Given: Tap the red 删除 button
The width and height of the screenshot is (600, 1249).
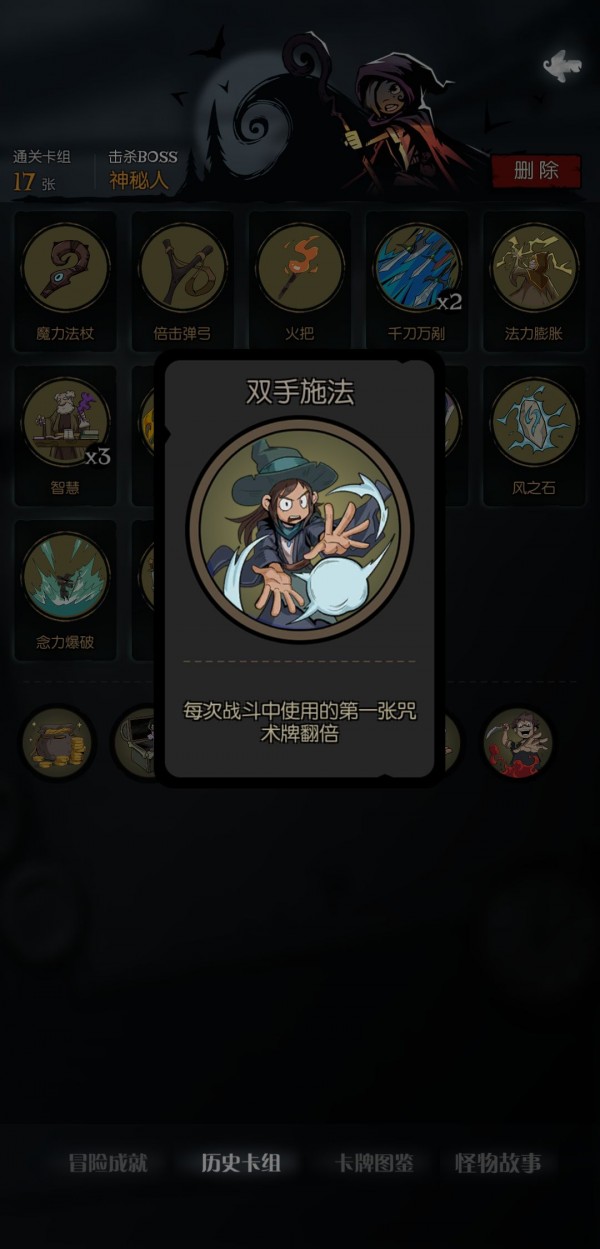Looking at the screenshot, I should [x=536, y=170].
